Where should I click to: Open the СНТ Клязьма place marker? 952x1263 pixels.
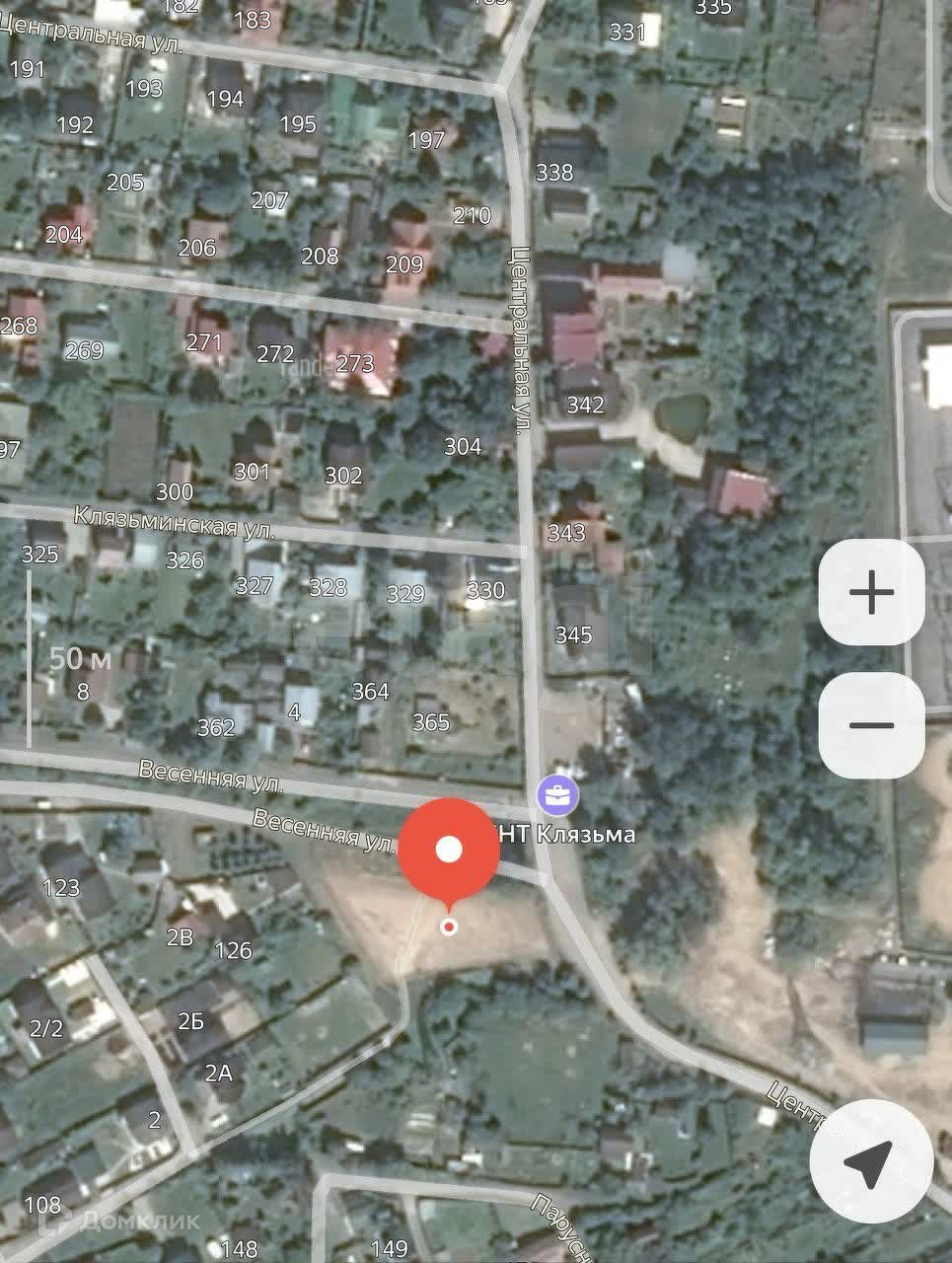[557, 794]
